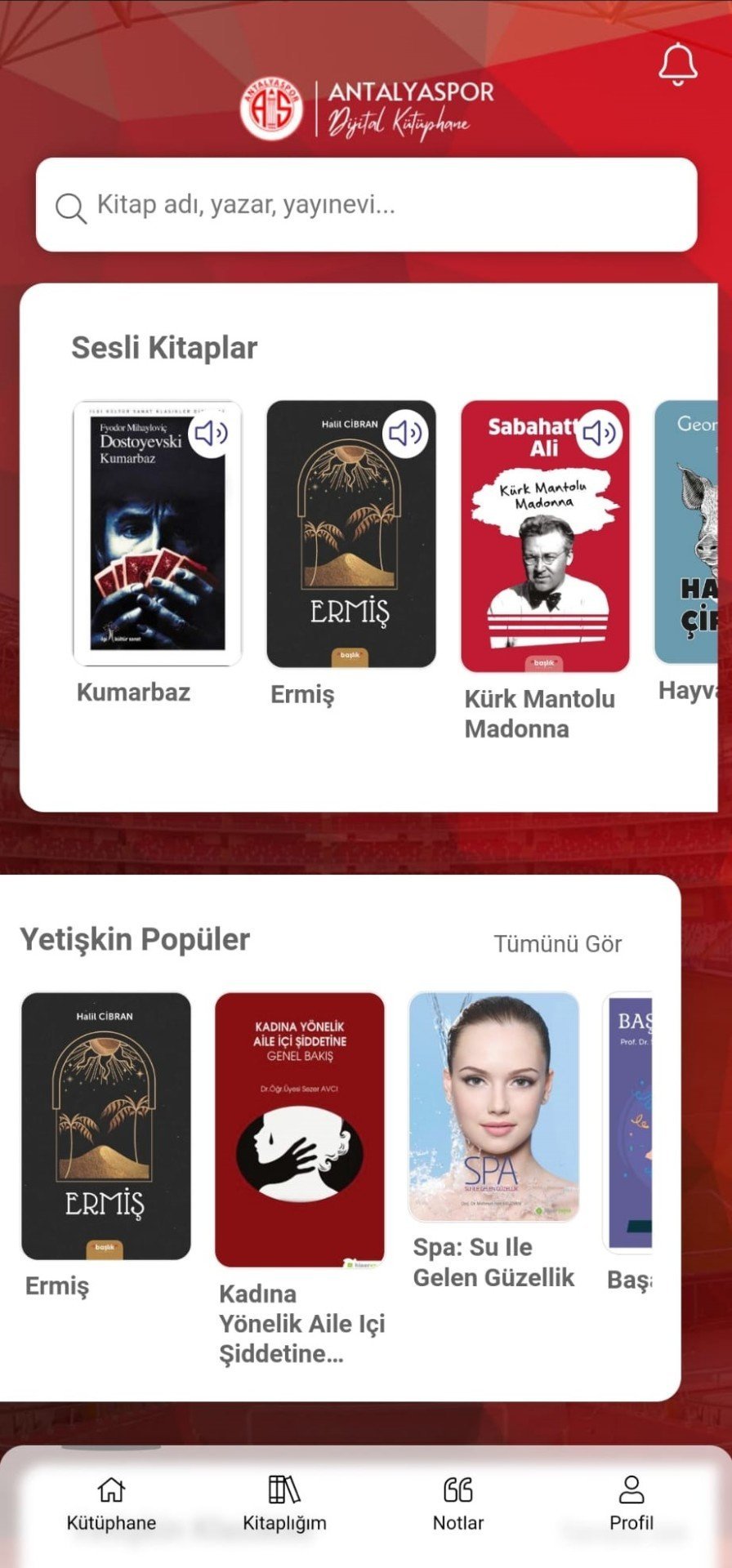The height and width of the screenshot is (1568, 732).
Task: Tap the book search field
Action: pyautogui.click(x=366, y=204)
